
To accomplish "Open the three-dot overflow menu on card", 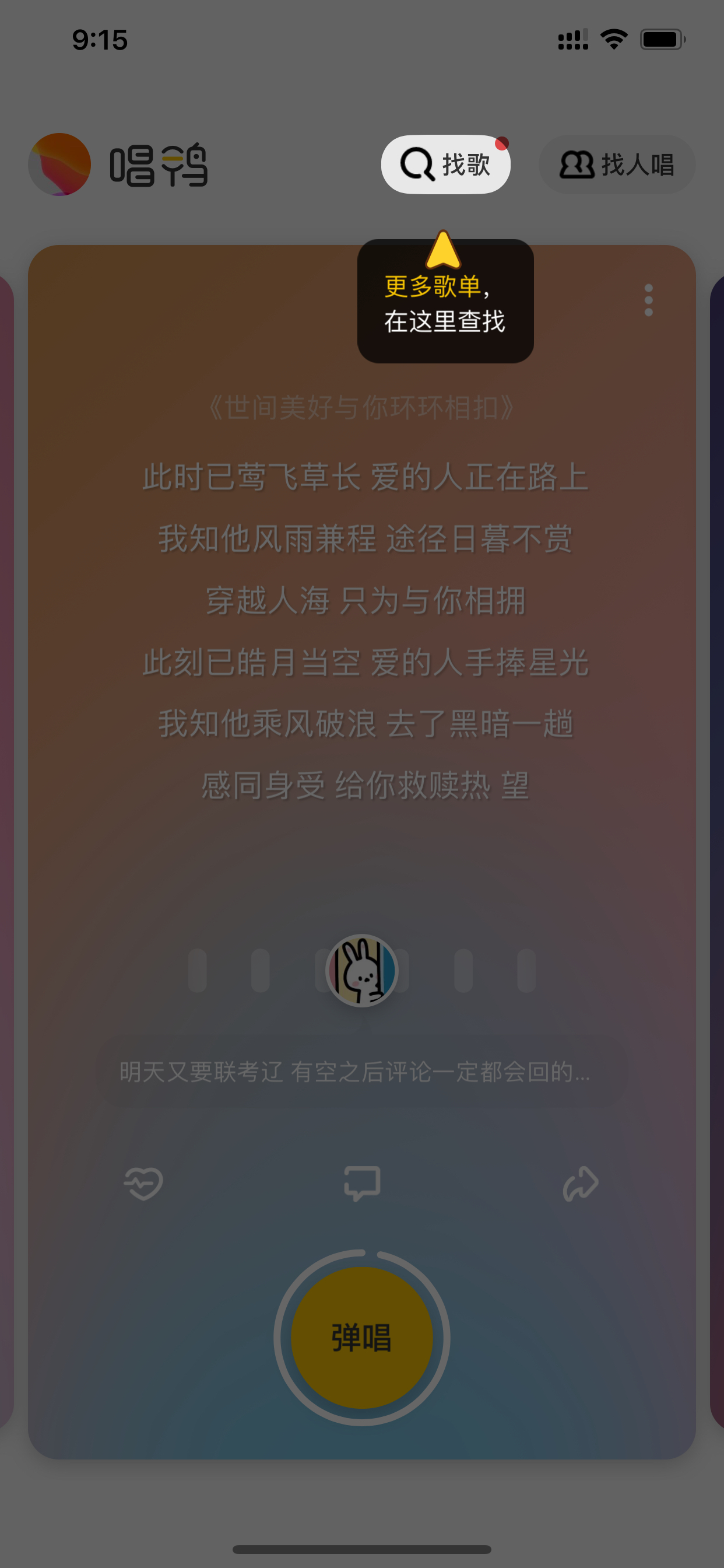I will [649, 300].
